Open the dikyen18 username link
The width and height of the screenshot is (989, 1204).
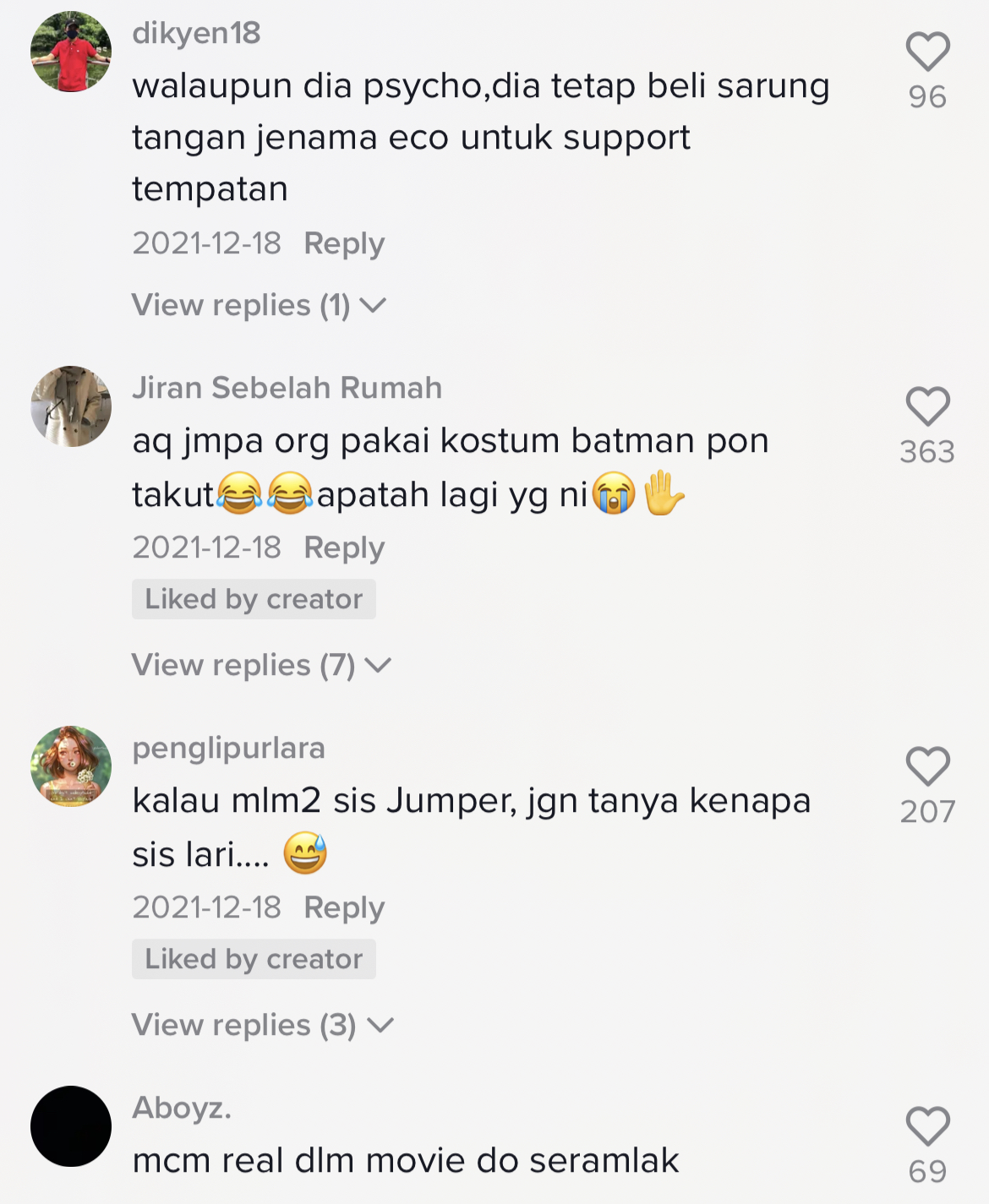(x=196, y=33)
